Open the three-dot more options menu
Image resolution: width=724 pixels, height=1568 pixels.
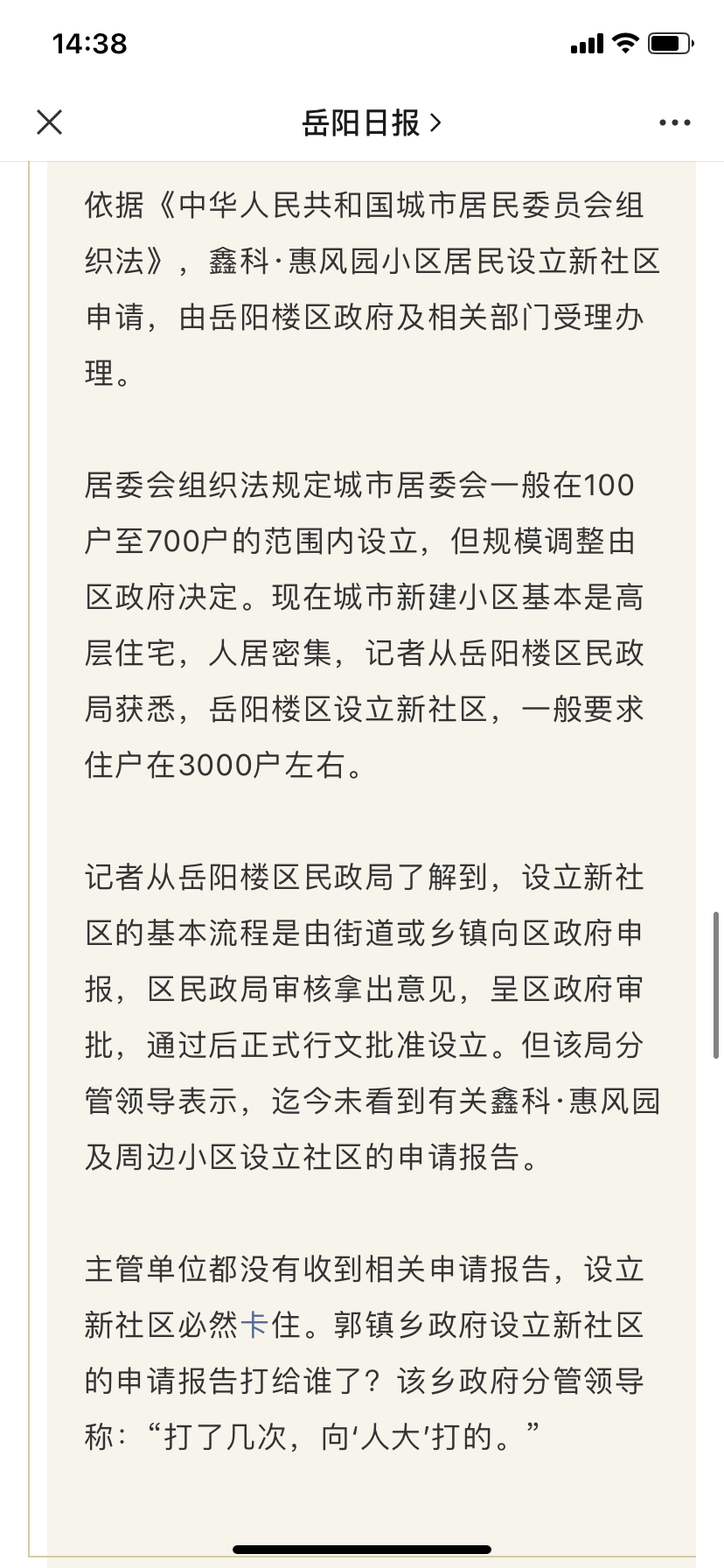click(674, 123)
